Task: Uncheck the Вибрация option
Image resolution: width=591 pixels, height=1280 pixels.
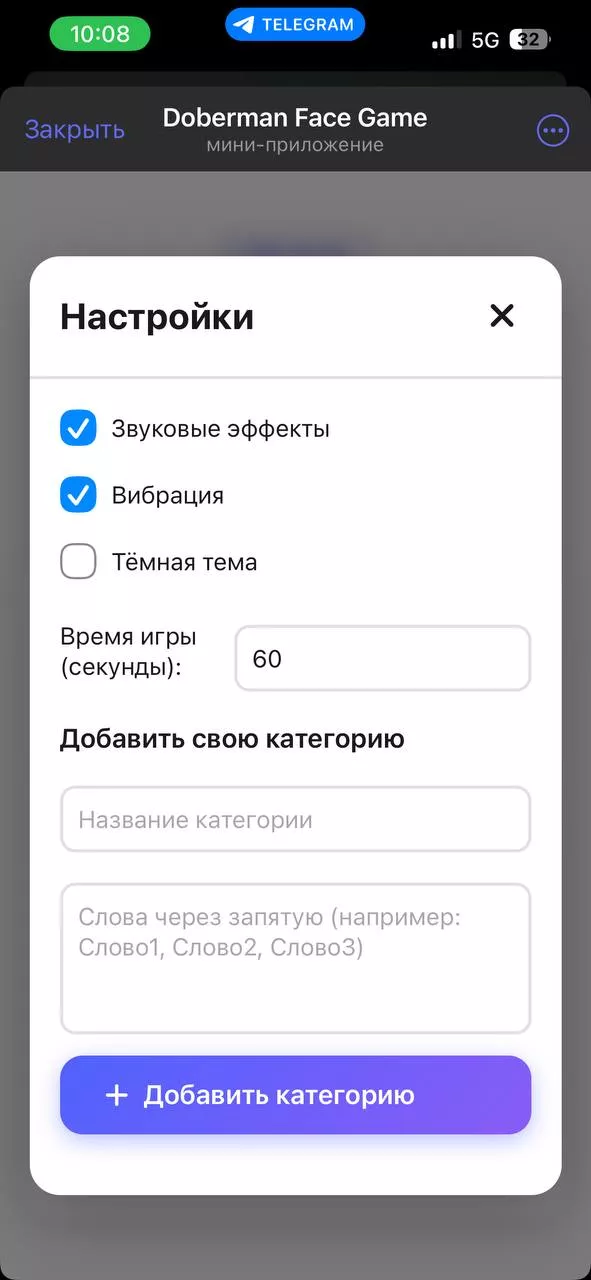Action: (x=78, y=495)
